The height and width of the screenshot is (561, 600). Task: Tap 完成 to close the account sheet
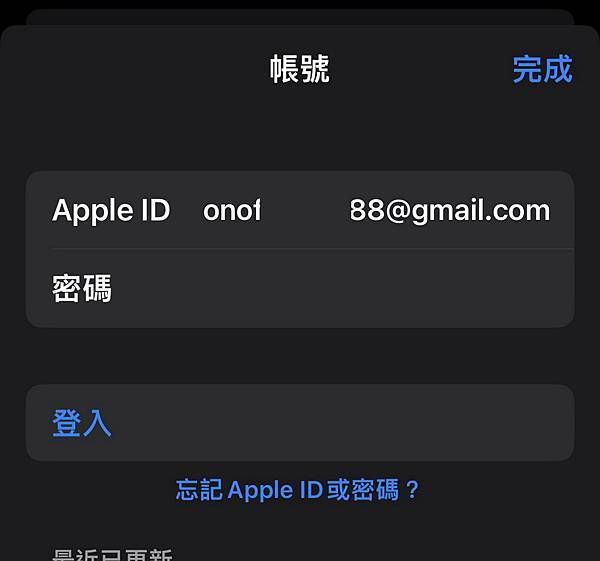(542, 69)
